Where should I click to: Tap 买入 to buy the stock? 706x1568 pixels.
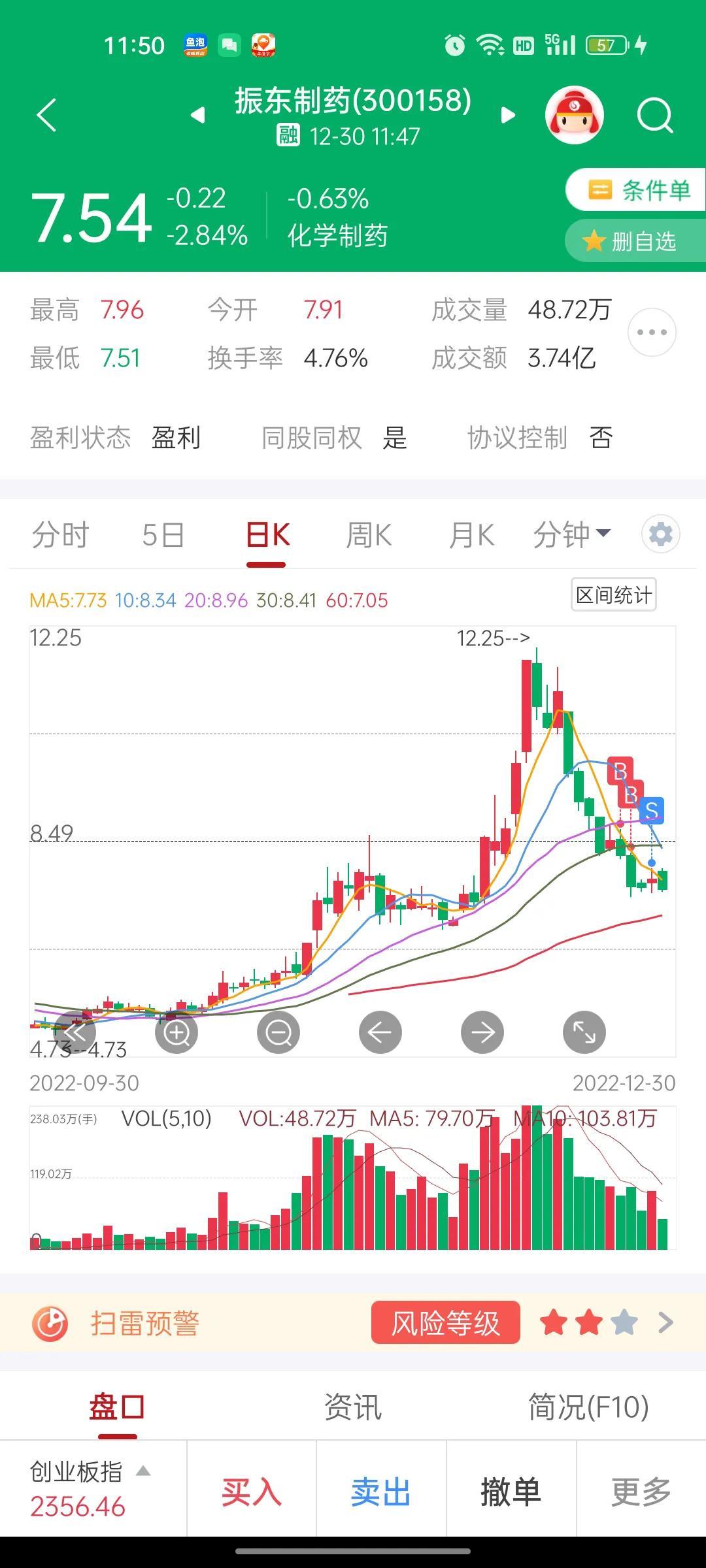coord(252,1492)
